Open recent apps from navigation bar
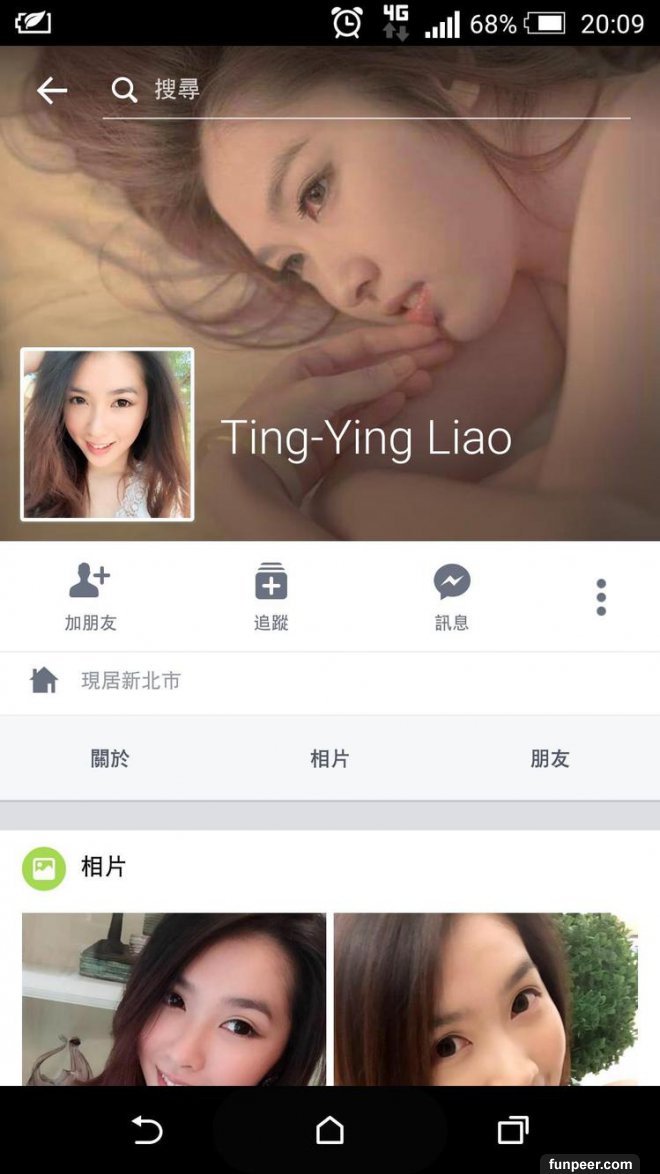The width and height of the screenshot is (660, 1174). pos(513,1130)
